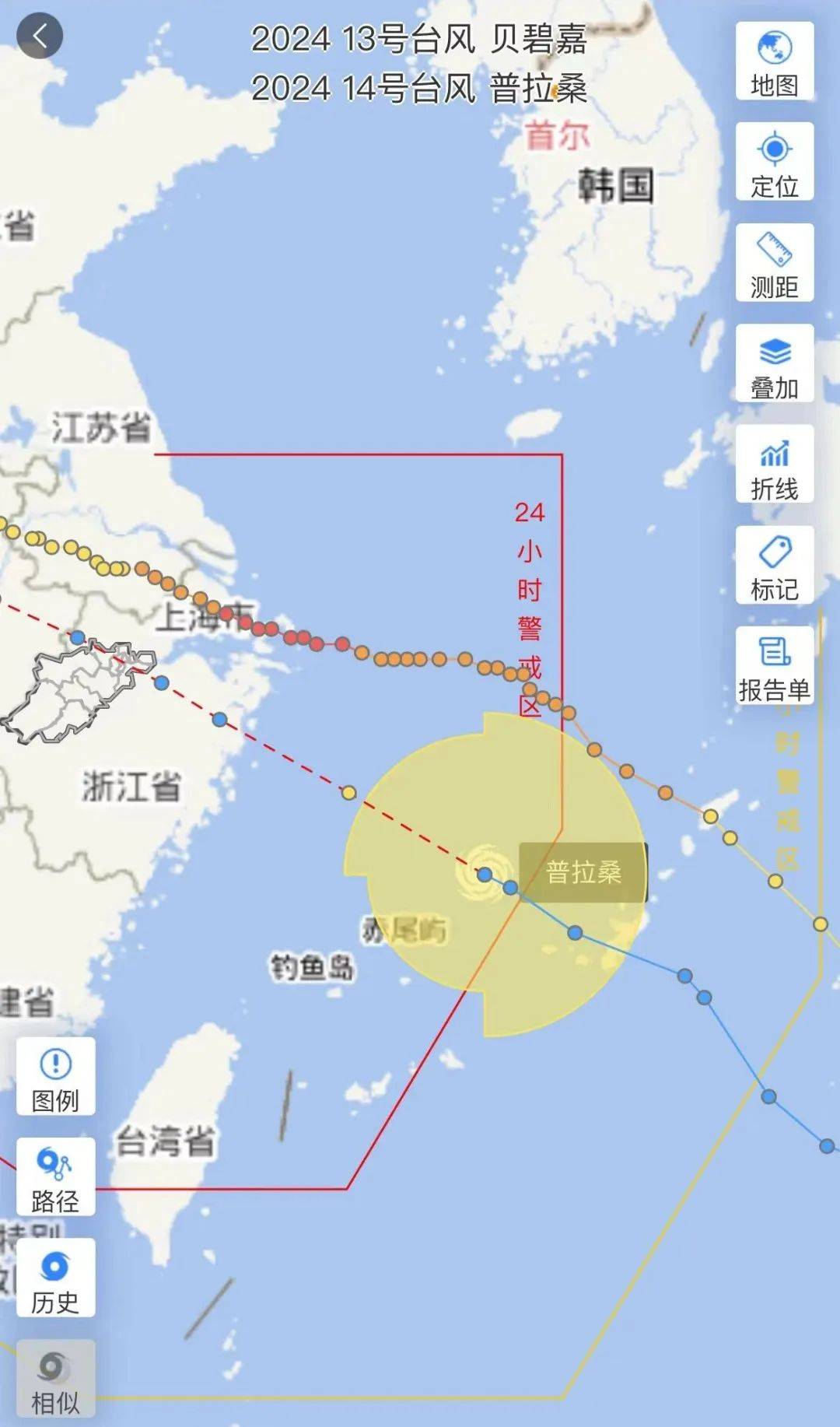Select the 标记 marker tool

point(775,565)
